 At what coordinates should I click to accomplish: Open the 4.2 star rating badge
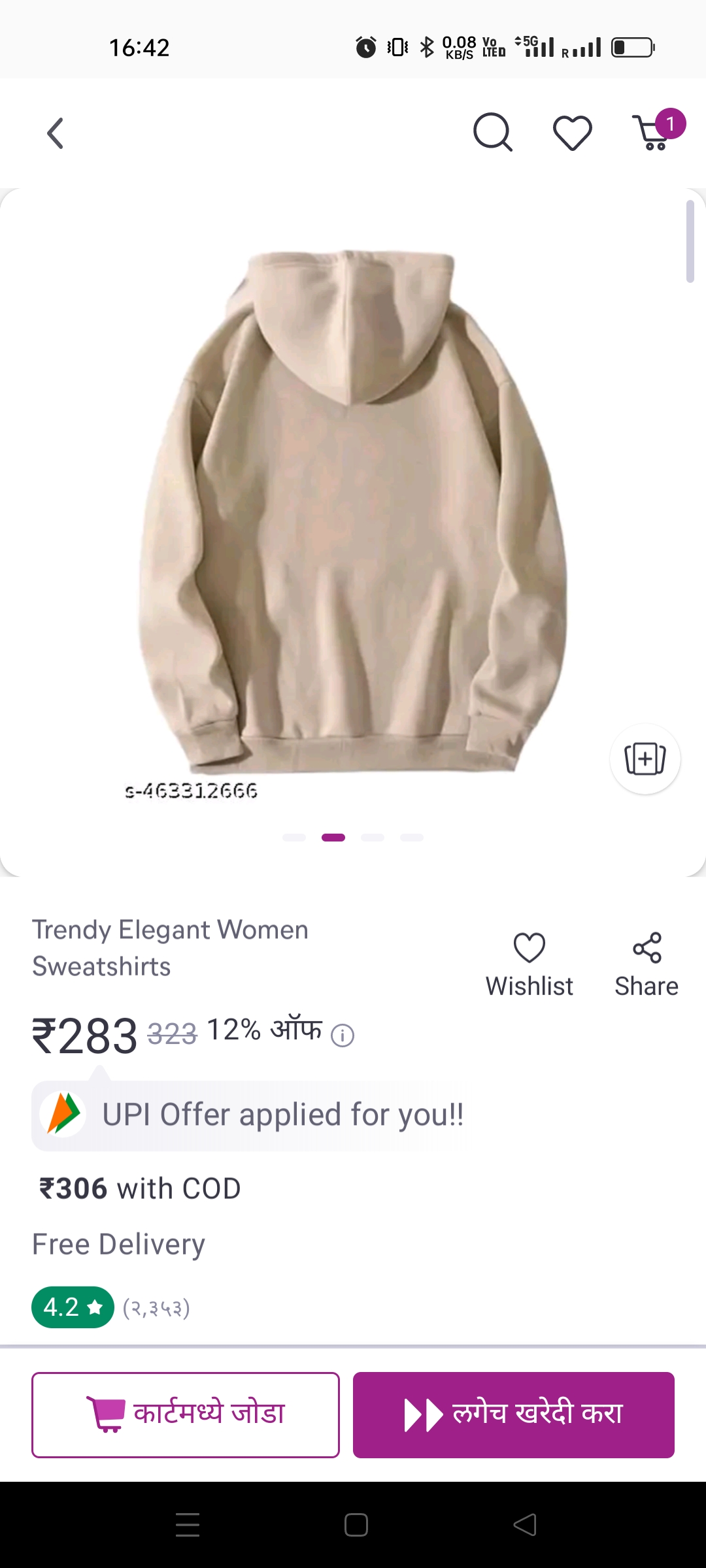click(73, 1307)
